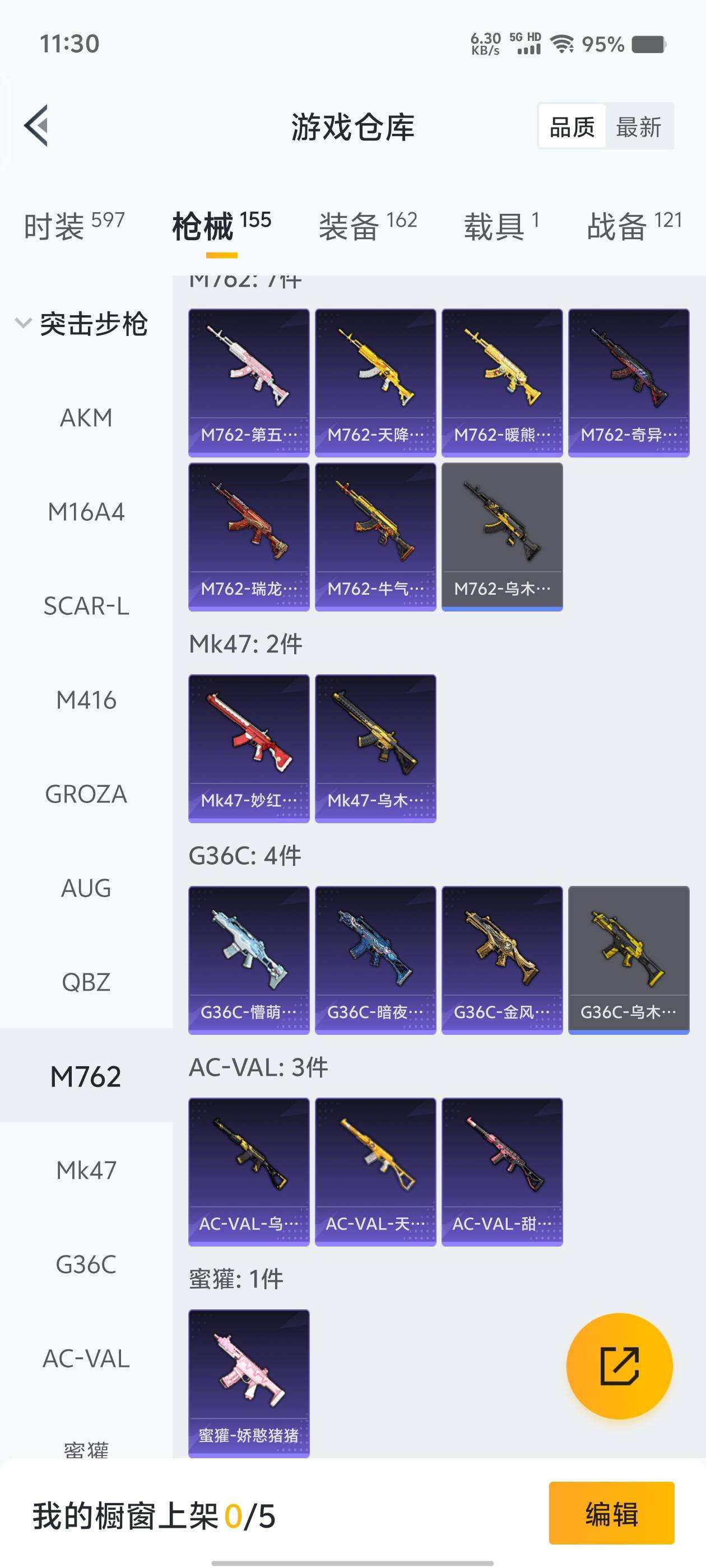Select the 品质 sorting option
Screen dimensions: 706x1568
572,127
